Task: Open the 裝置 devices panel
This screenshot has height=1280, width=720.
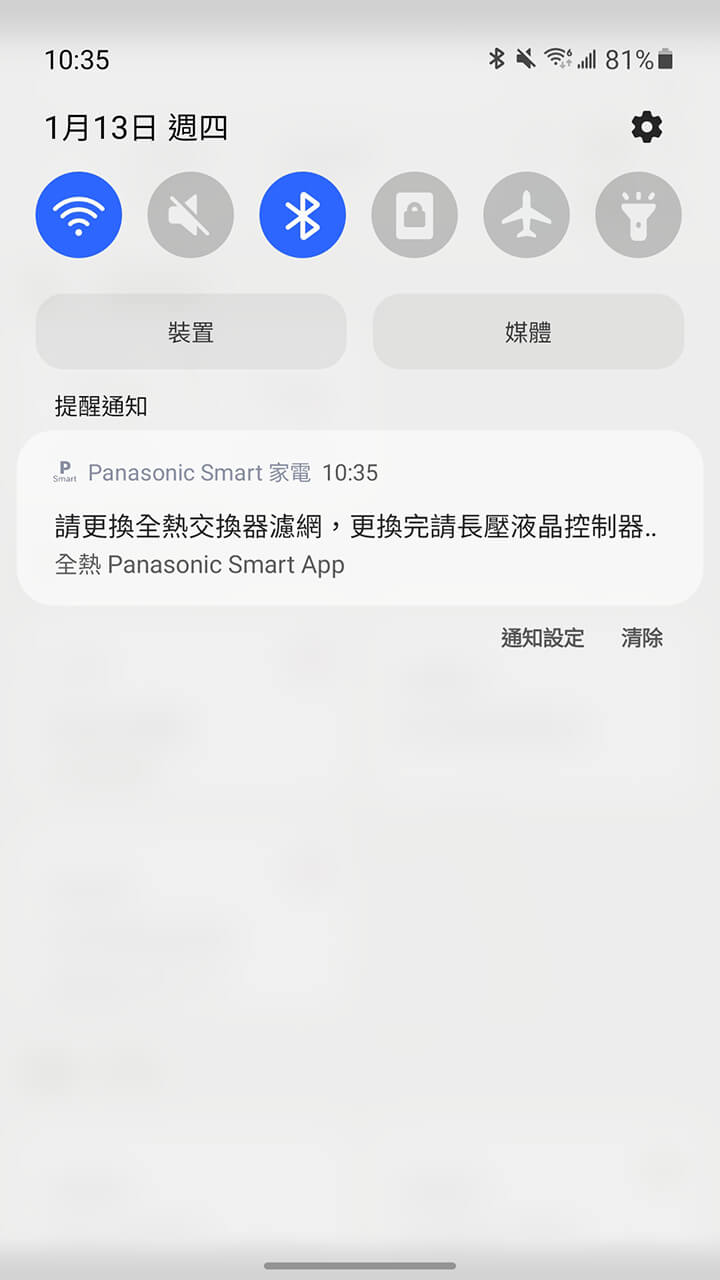Action: (x=191, y=331)
